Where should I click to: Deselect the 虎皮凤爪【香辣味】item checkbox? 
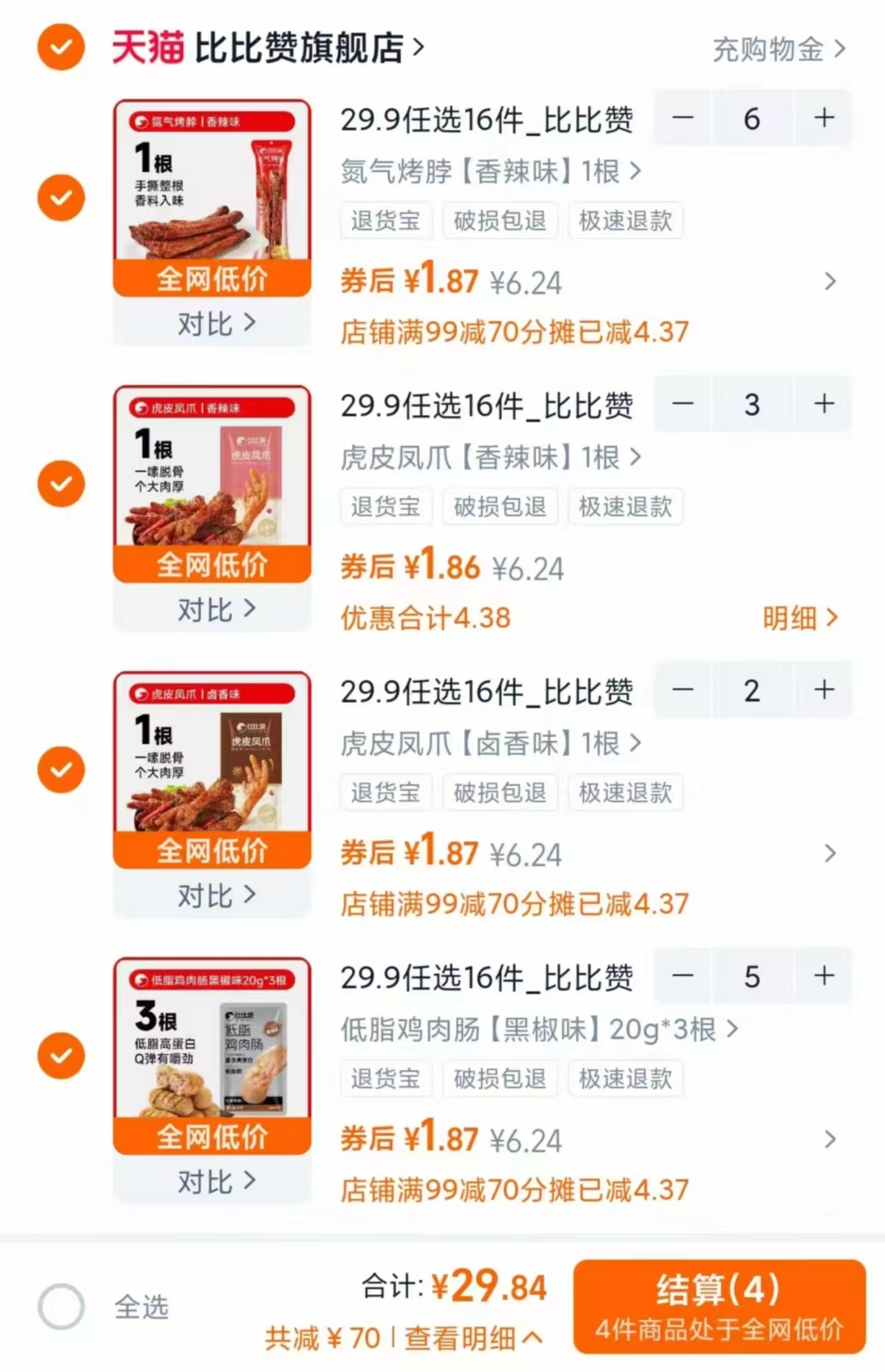[x=61, y=482]
